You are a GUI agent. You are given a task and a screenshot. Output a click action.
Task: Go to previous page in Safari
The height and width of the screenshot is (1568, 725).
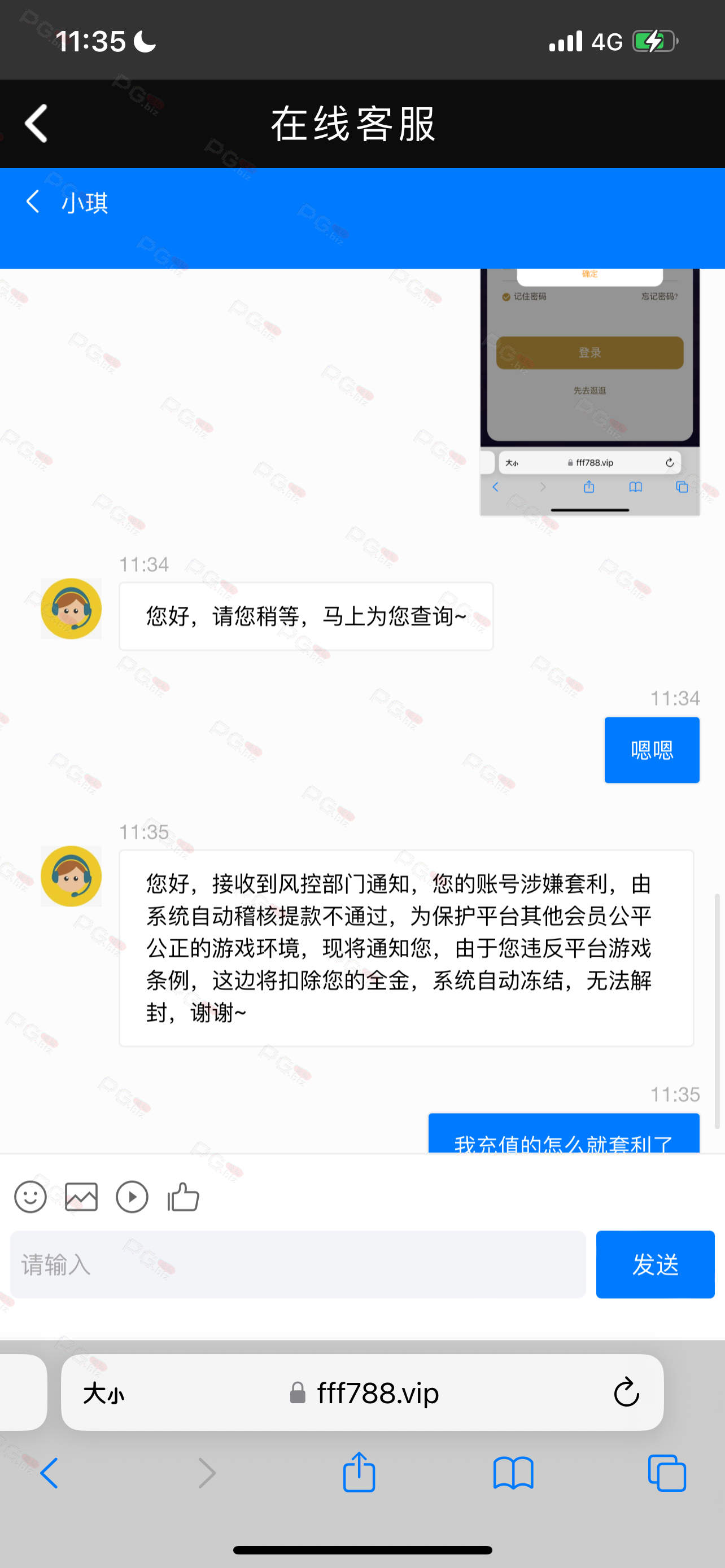[50, 1473]
